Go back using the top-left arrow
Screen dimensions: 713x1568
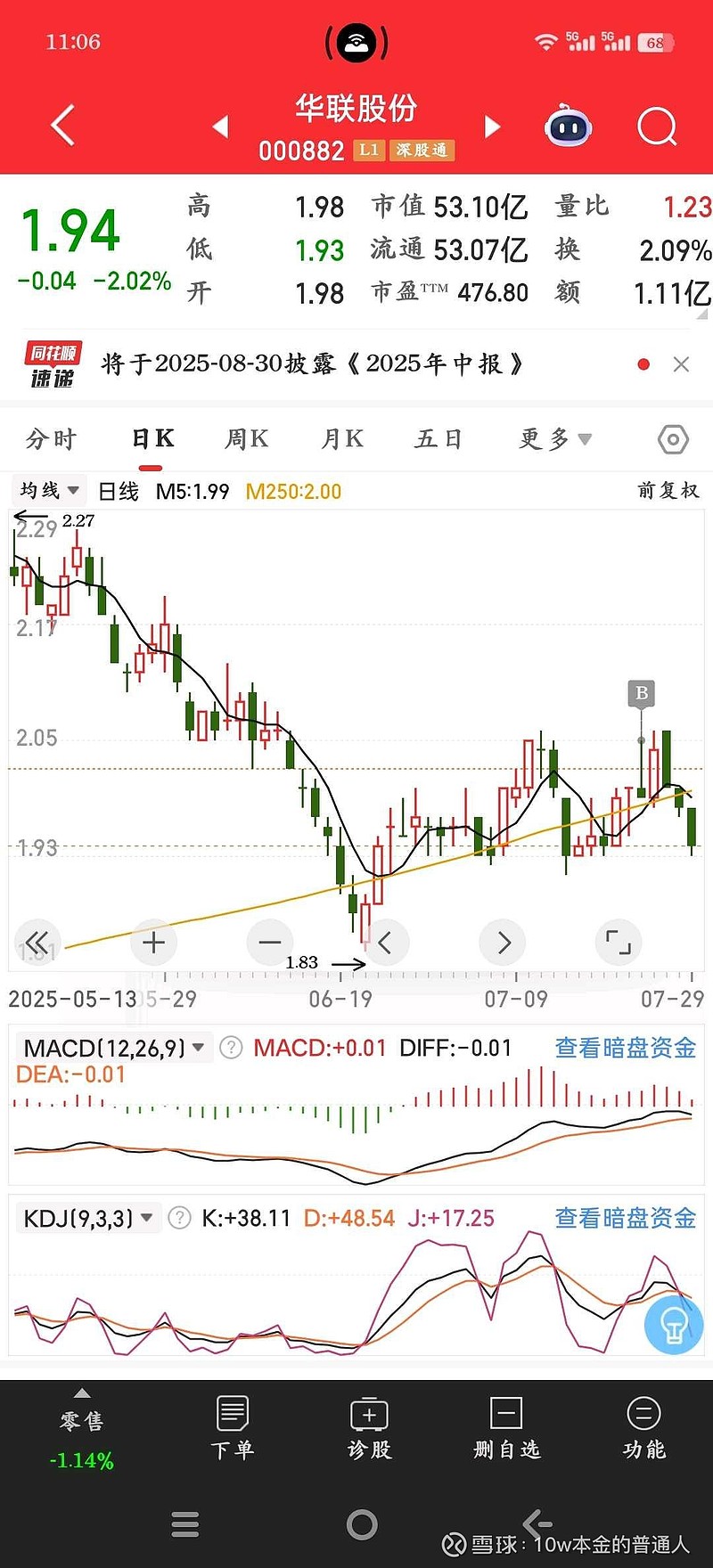coord(62,126)
